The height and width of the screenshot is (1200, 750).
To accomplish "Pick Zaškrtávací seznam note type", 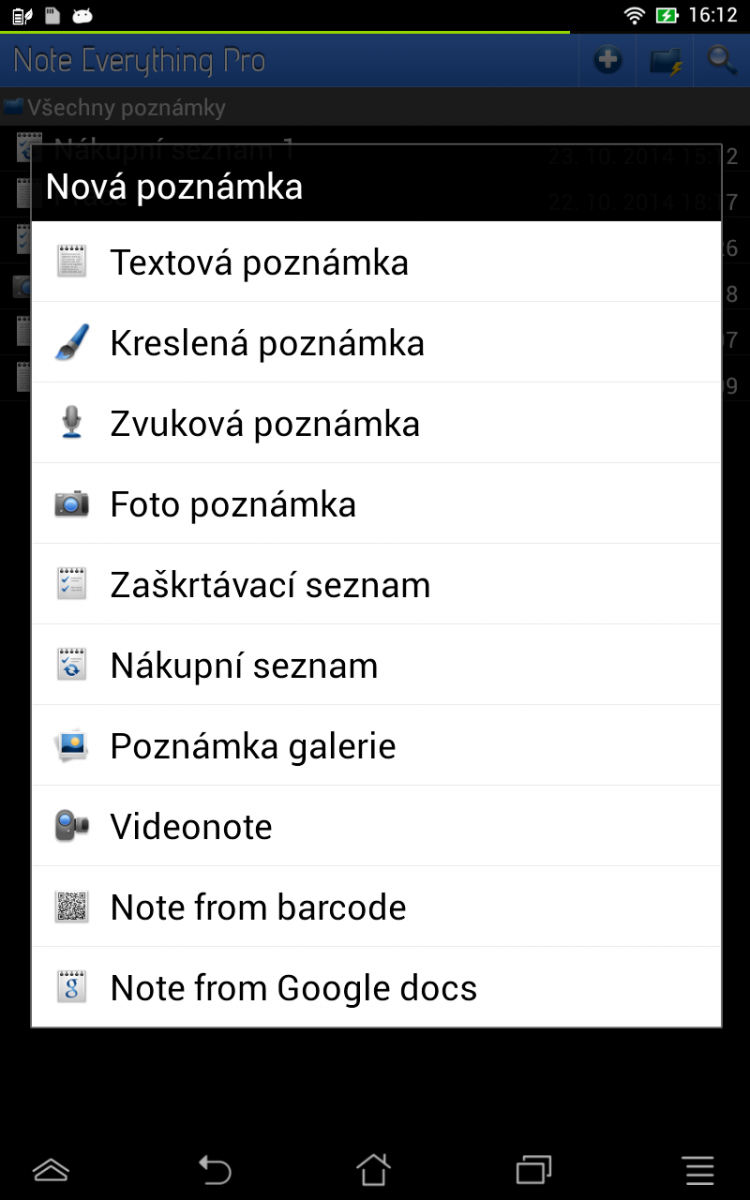I will (270, 585).
